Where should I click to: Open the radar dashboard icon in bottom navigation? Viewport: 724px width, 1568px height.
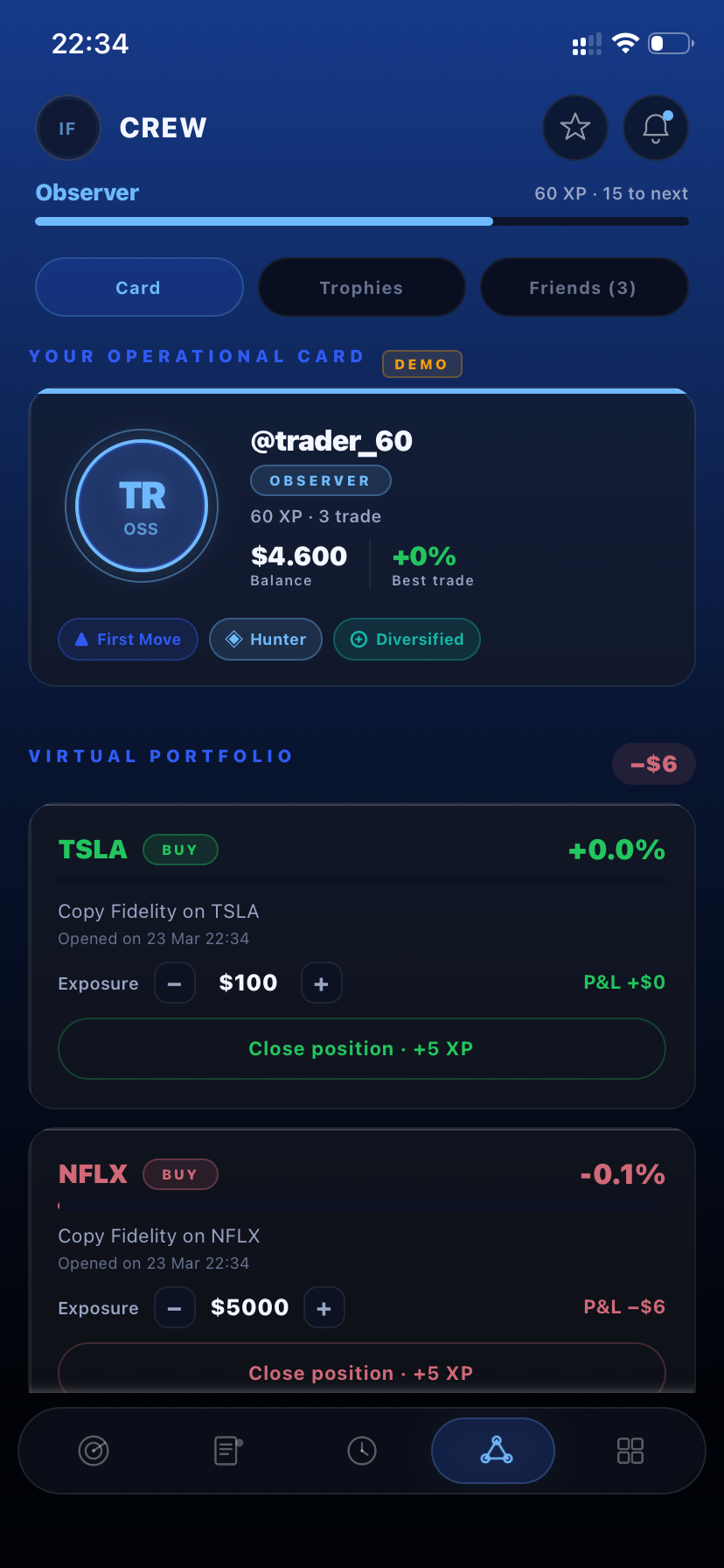[94, 1450]
